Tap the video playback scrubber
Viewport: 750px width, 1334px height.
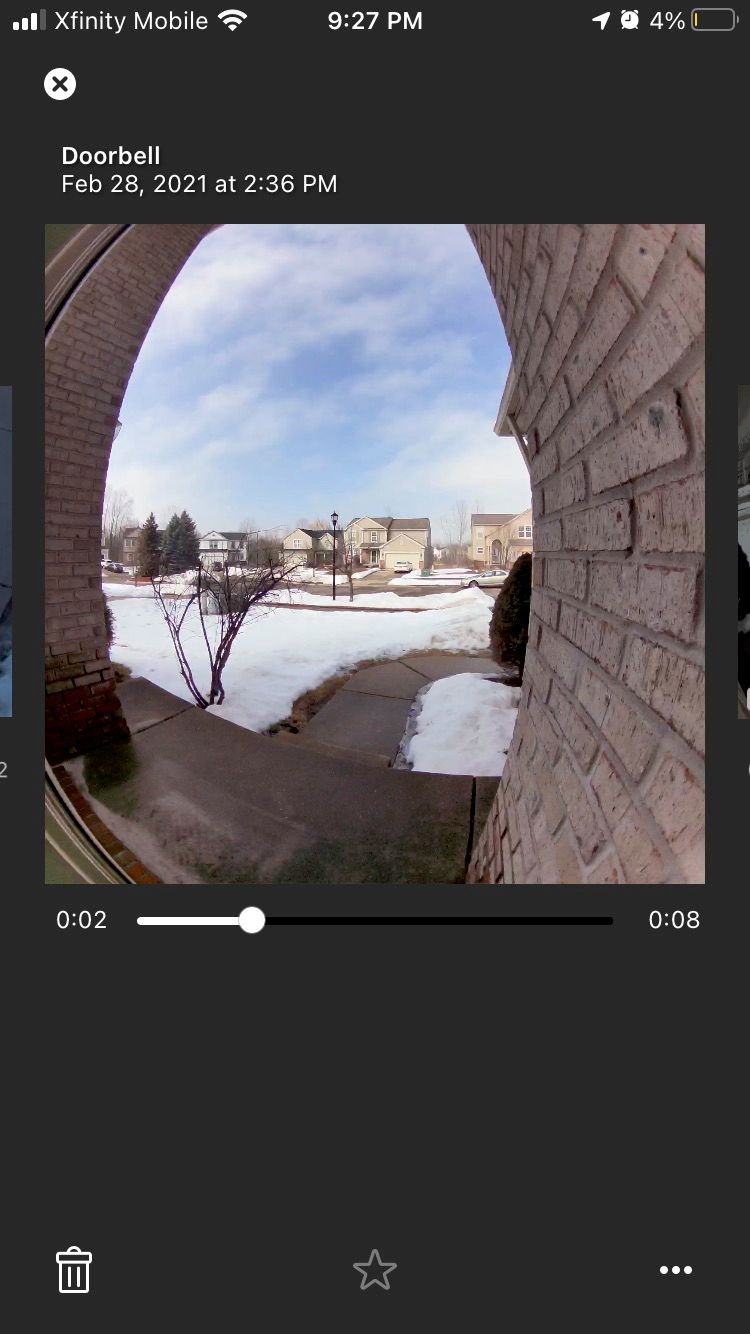pyautogui.click(x=252, y=920)
